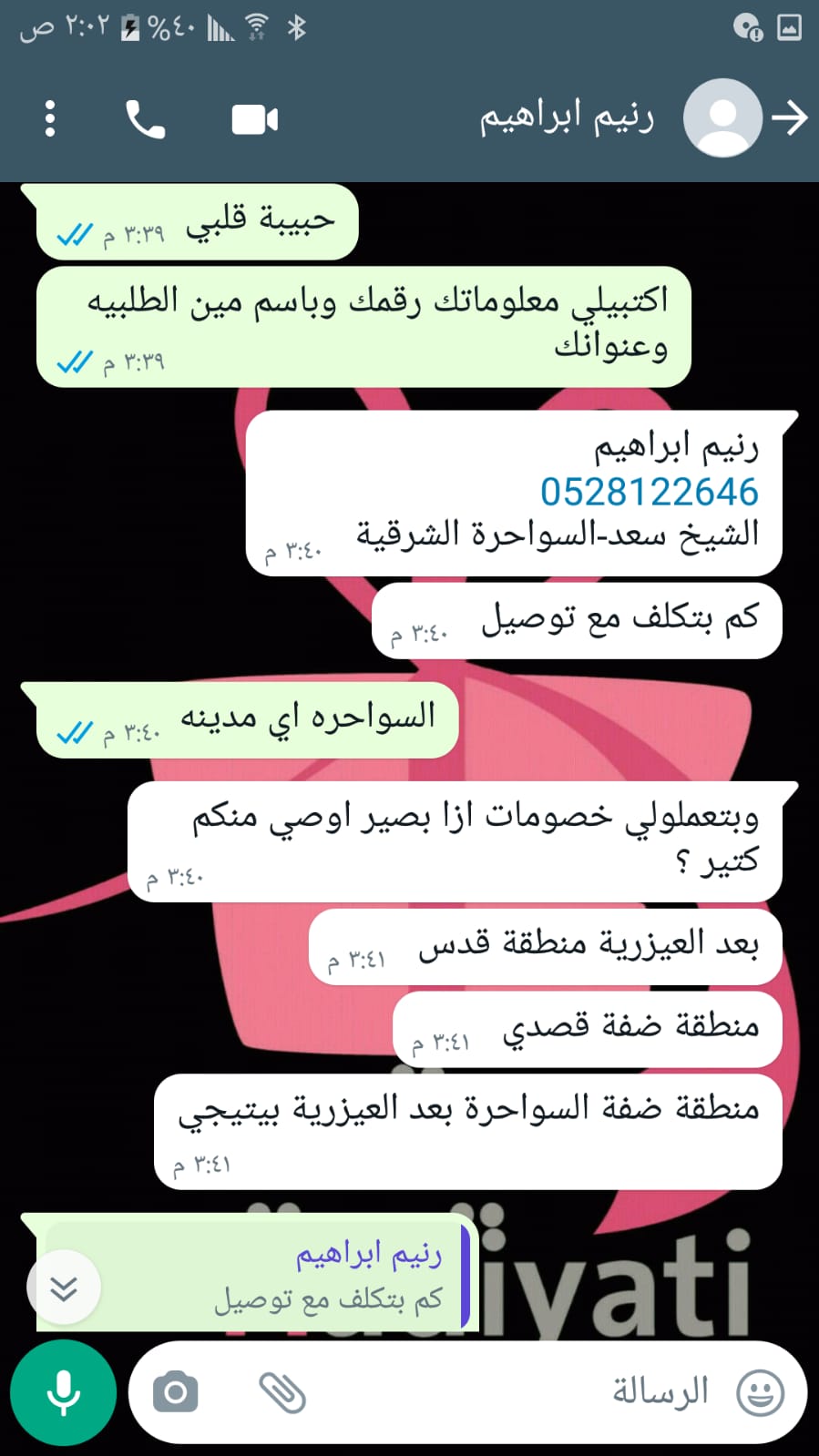Start a voice call with رنيم ابراهيم
The image size is (819, 1456).
(x=145, y=119)
